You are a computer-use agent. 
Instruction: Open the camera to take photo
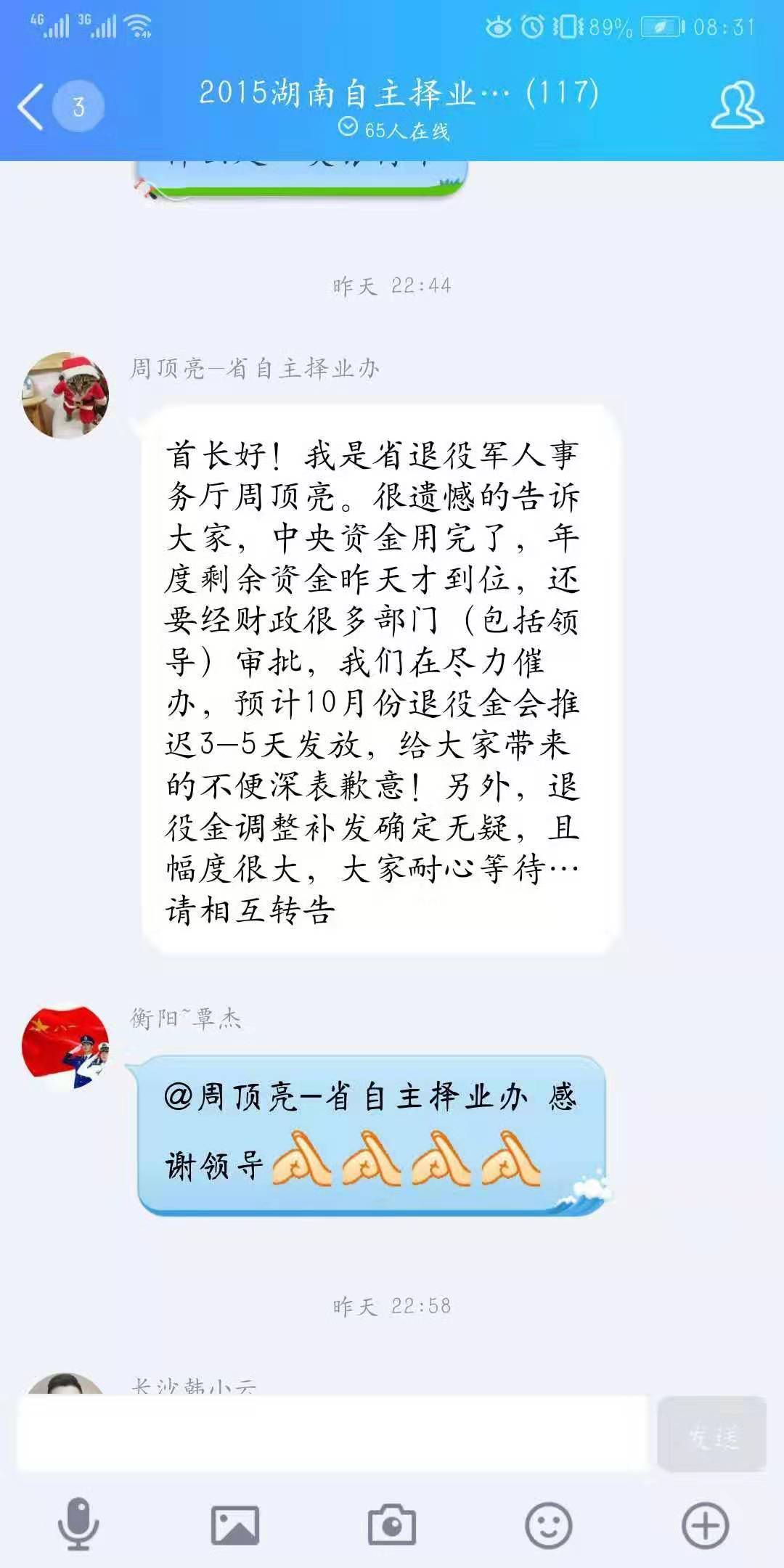click(x=392, y=1524)
